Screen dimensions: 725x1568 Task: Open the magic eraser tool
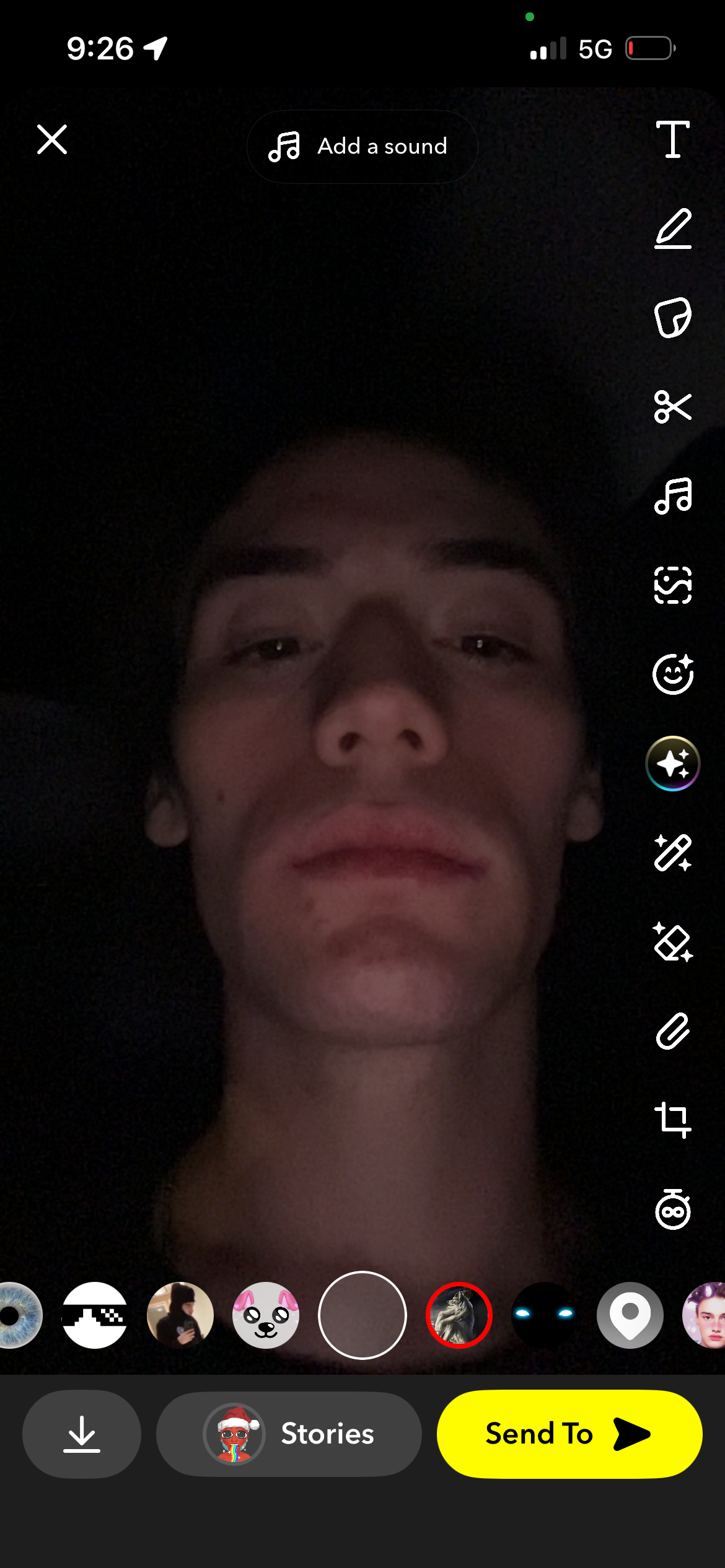pos(672,942)
